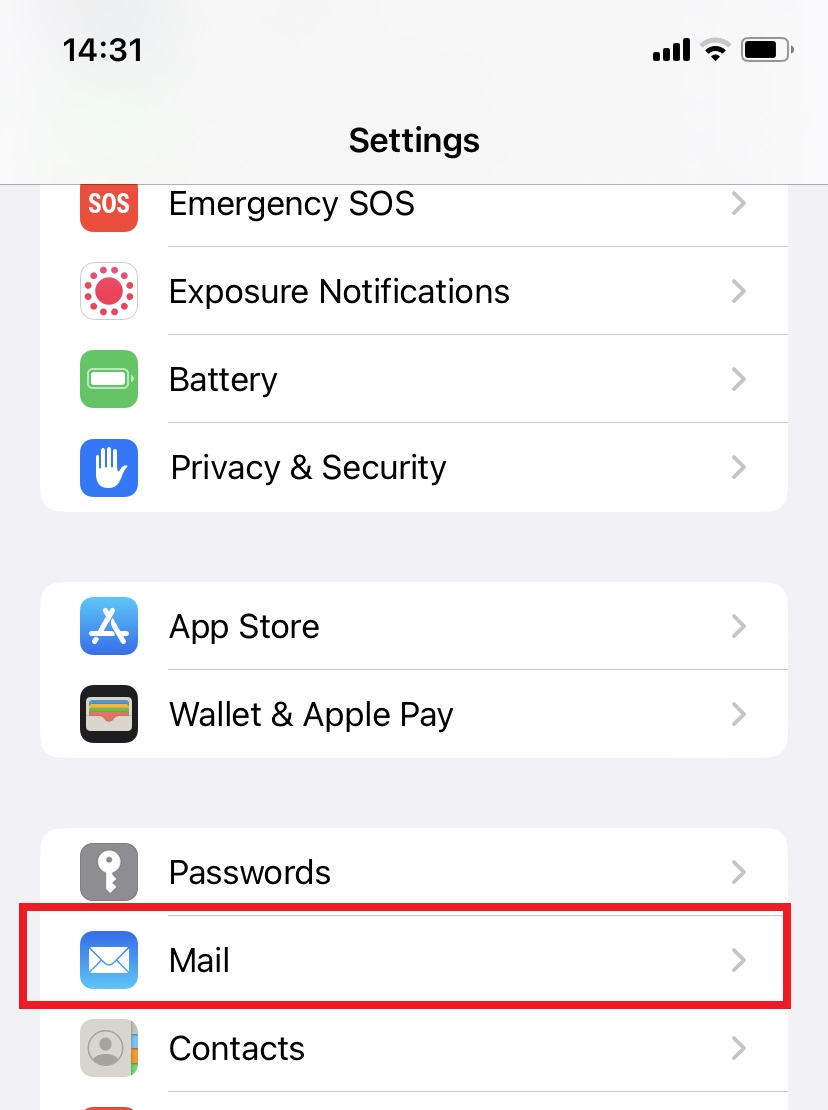Open Mail settings
The height and width of the screenshot is (1110, 828).
click(413, 960)
